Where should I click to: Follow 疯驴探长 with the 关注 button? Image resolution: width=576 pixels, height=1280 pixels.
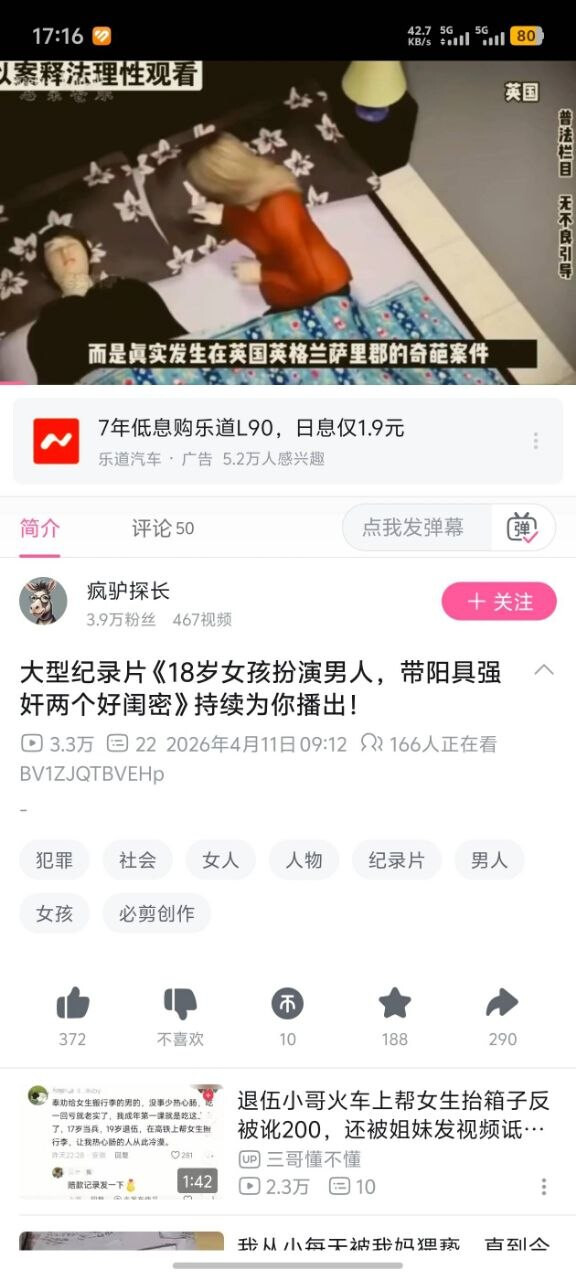tap(499, 601)
